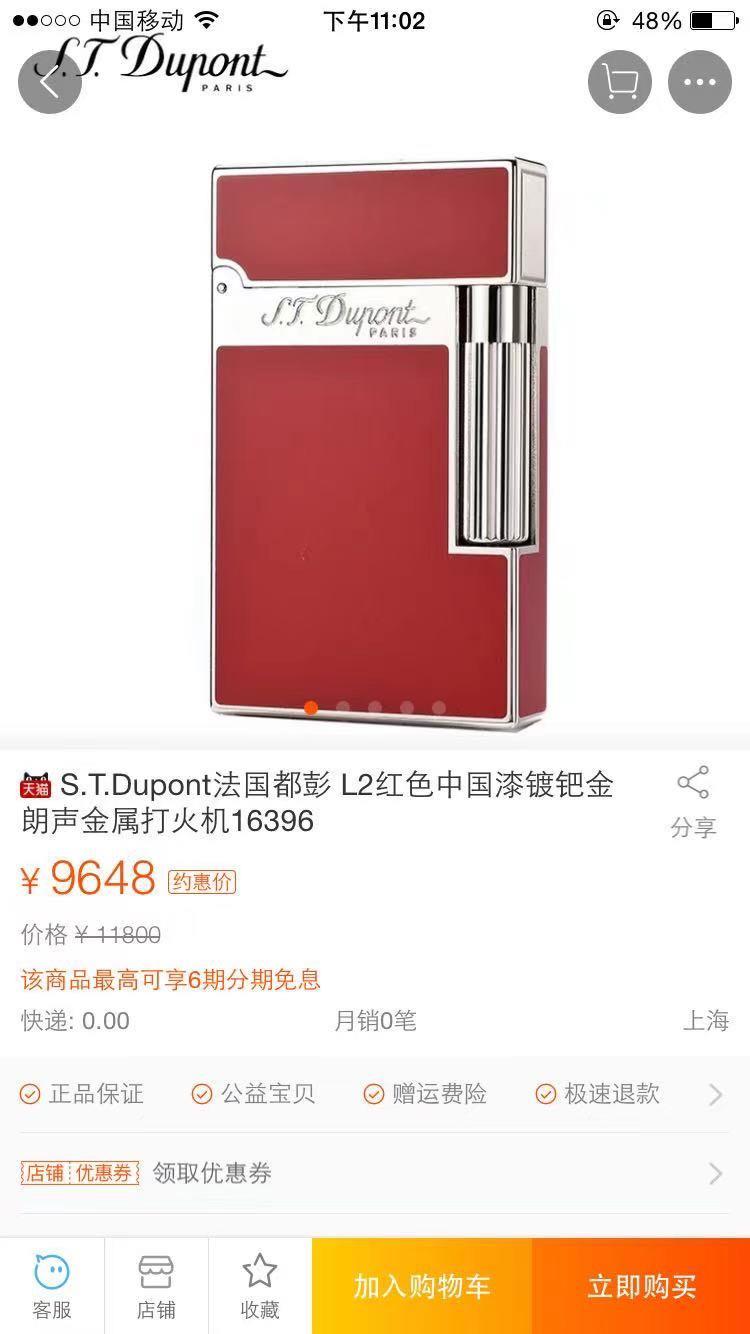The height and width of the screenshot is (1334, 750).
Task: Tap 立即购买 to buy now
Action: pyautogui.click(x=641, y=1286)
